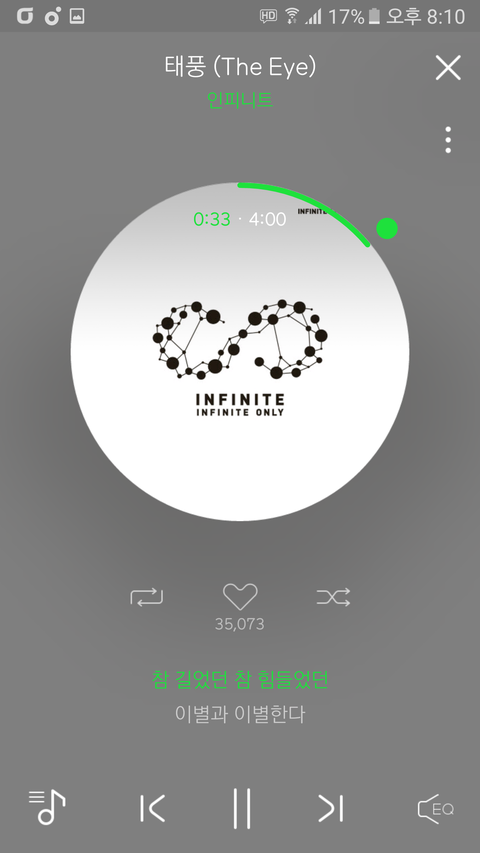Pause the current song
This screenshot has width=480, height=853.
[242, 808]
